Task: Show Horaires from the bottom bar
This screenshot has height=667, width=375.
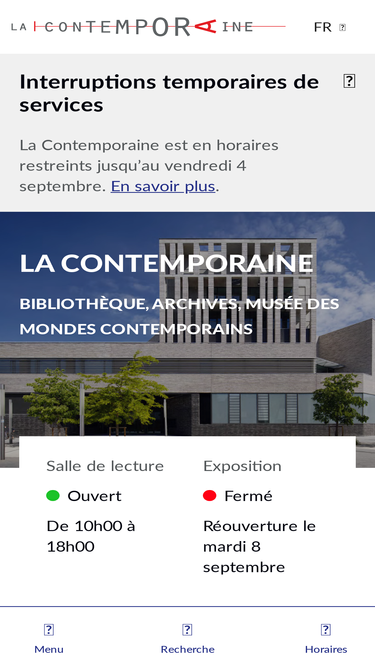Action: coord(326,639)
